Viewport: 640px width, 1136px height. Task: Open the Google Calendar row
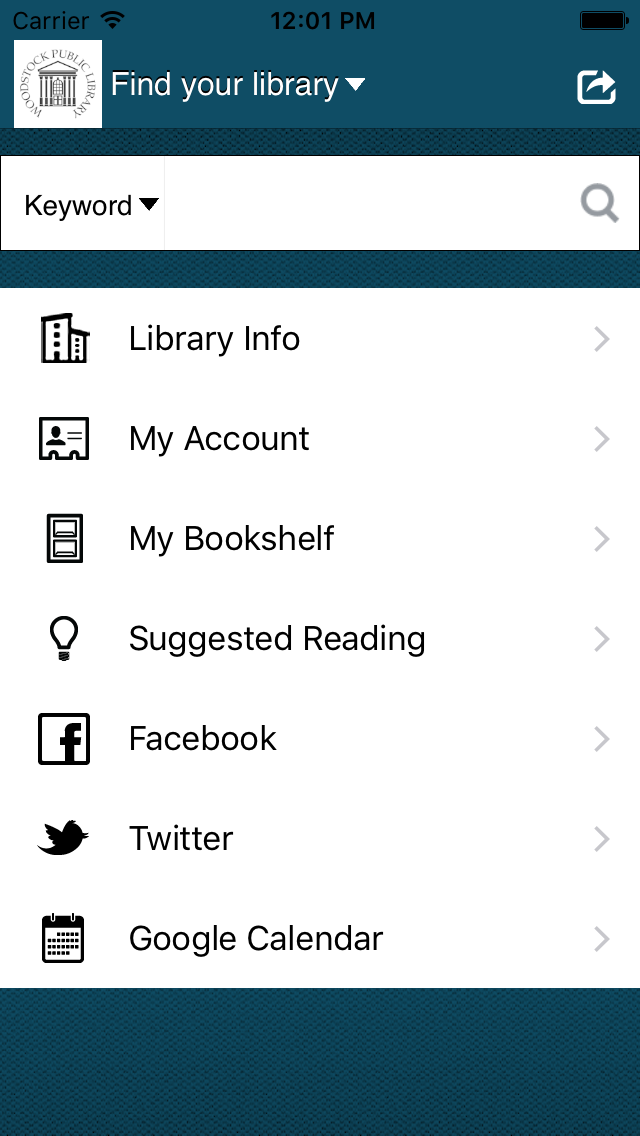[320, 939]
